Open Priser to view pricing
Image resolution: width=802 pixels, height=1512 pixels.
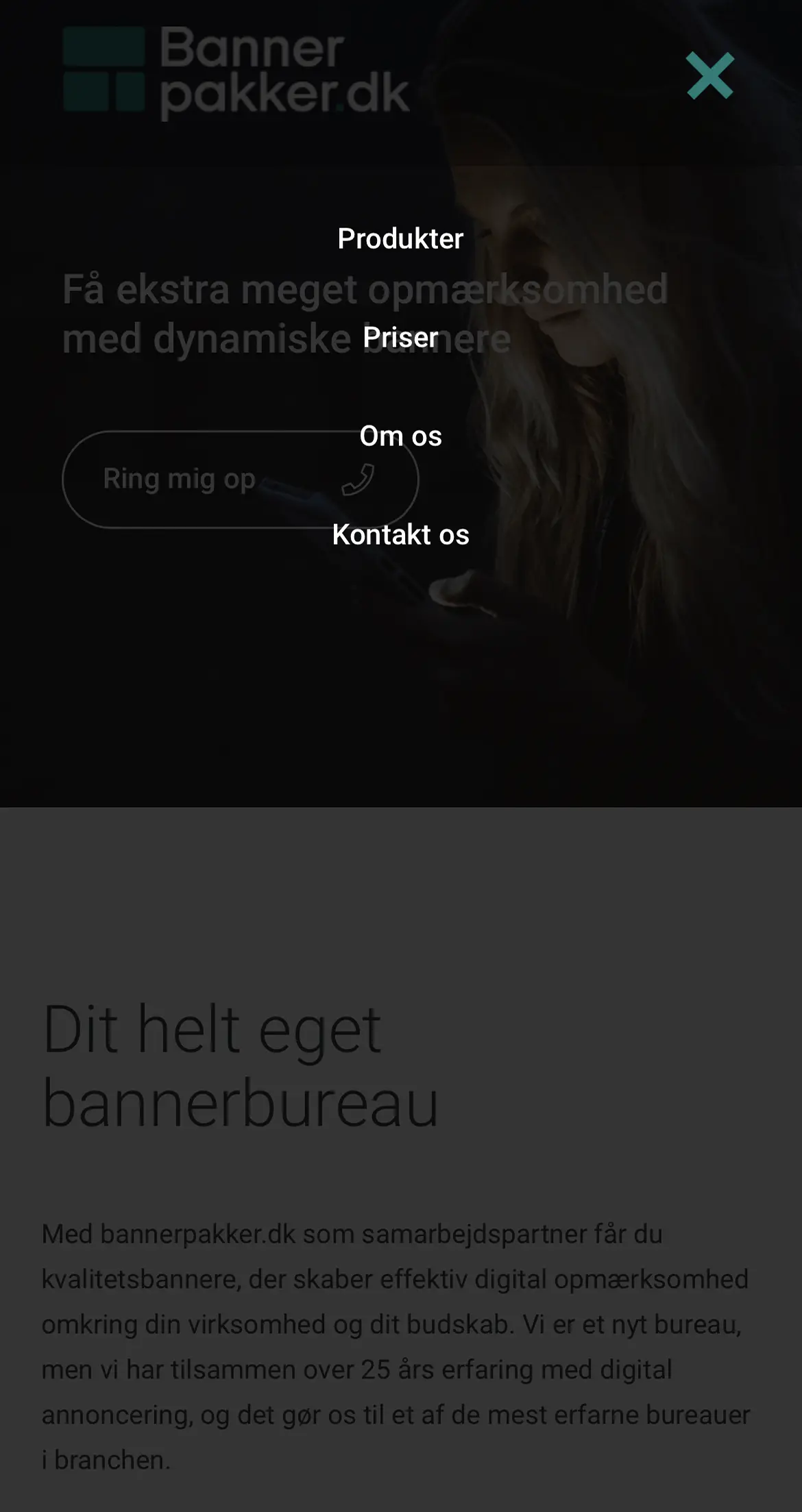click(400, 338)
